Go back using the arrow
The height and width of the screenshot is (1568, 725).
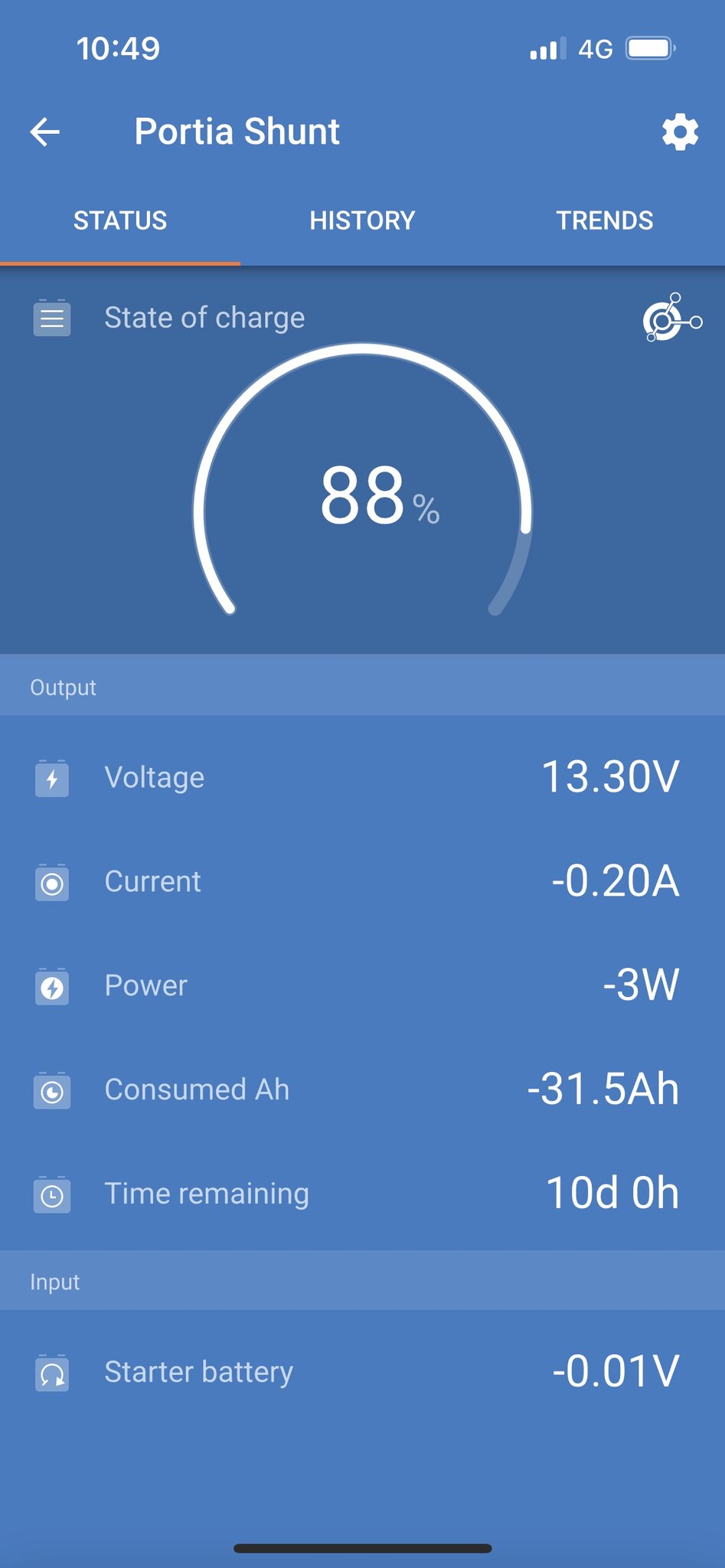coord(44,132)
